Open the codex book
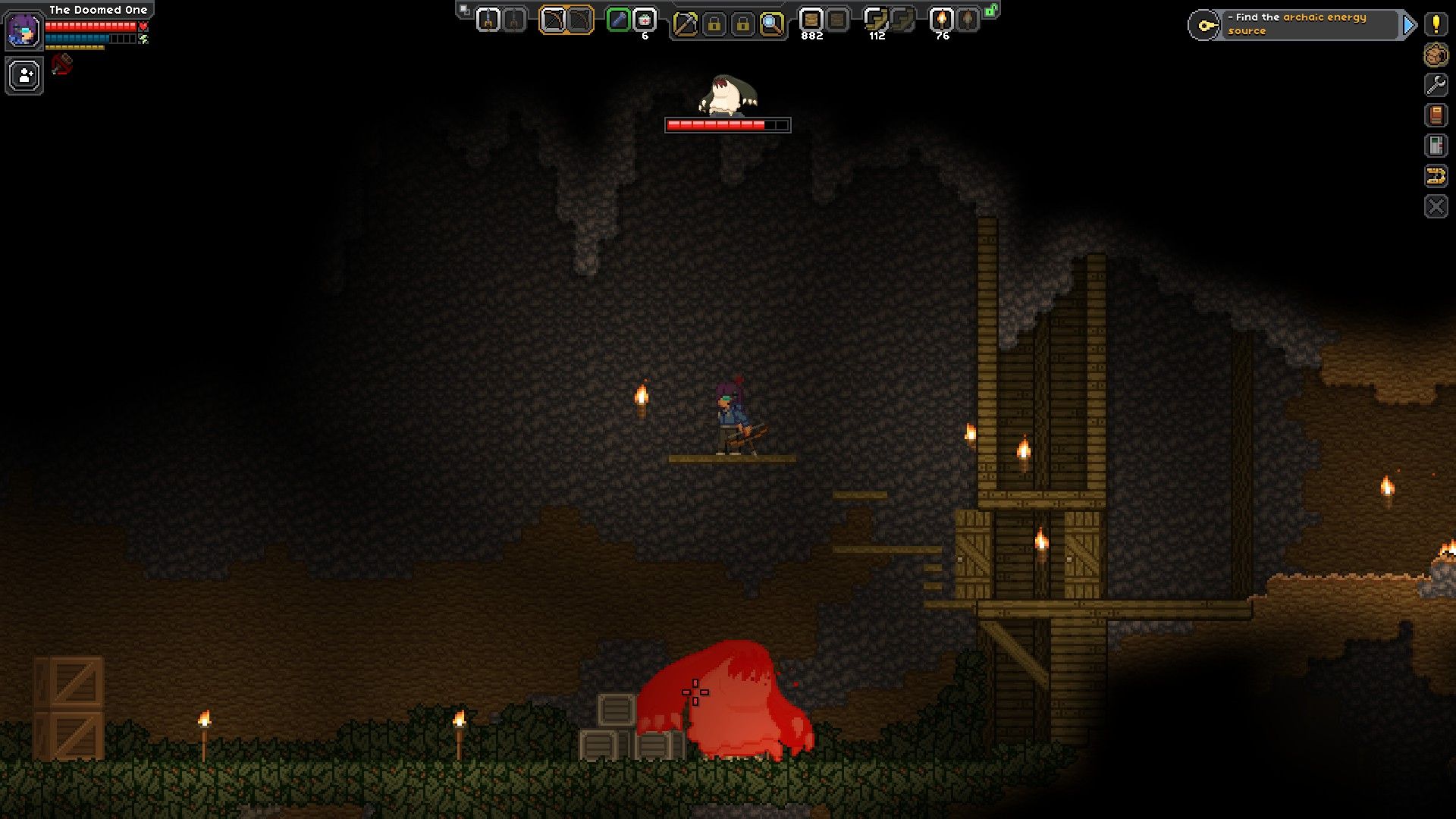 pos(1436,115)
